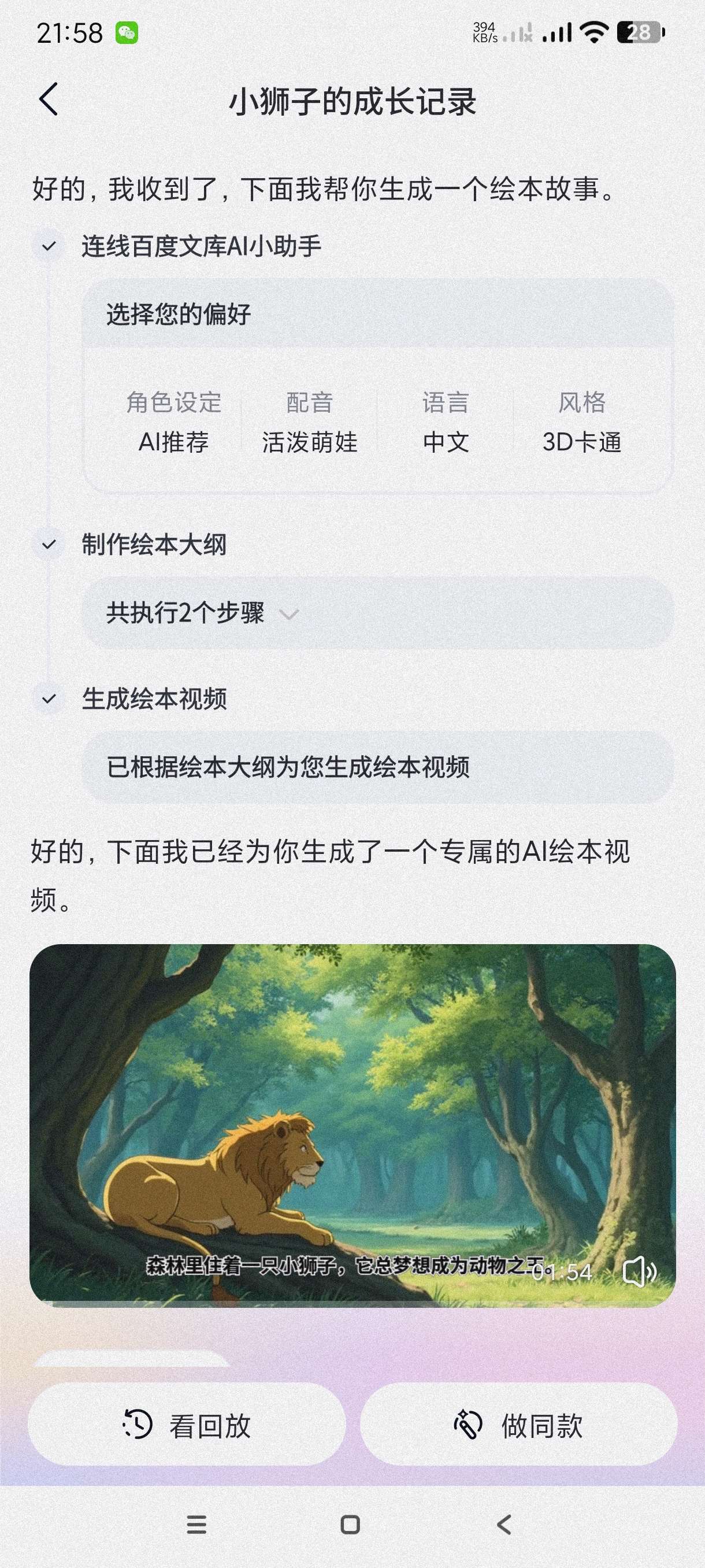Tap 做同款 to make a similar one
Image resolution: width=705 pixels, height=1568 pixels.
(x=518, y=1426)
